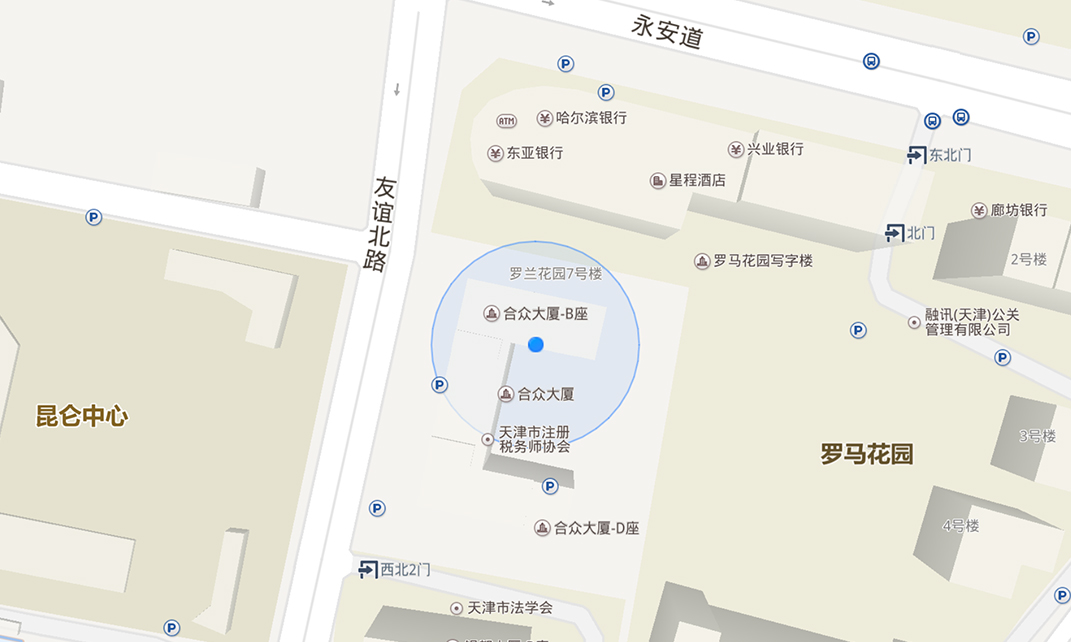Select the 合众大厦 building marker
Image resolution: width=1071 pixels, height=642 pixels.
coord(506,394)
